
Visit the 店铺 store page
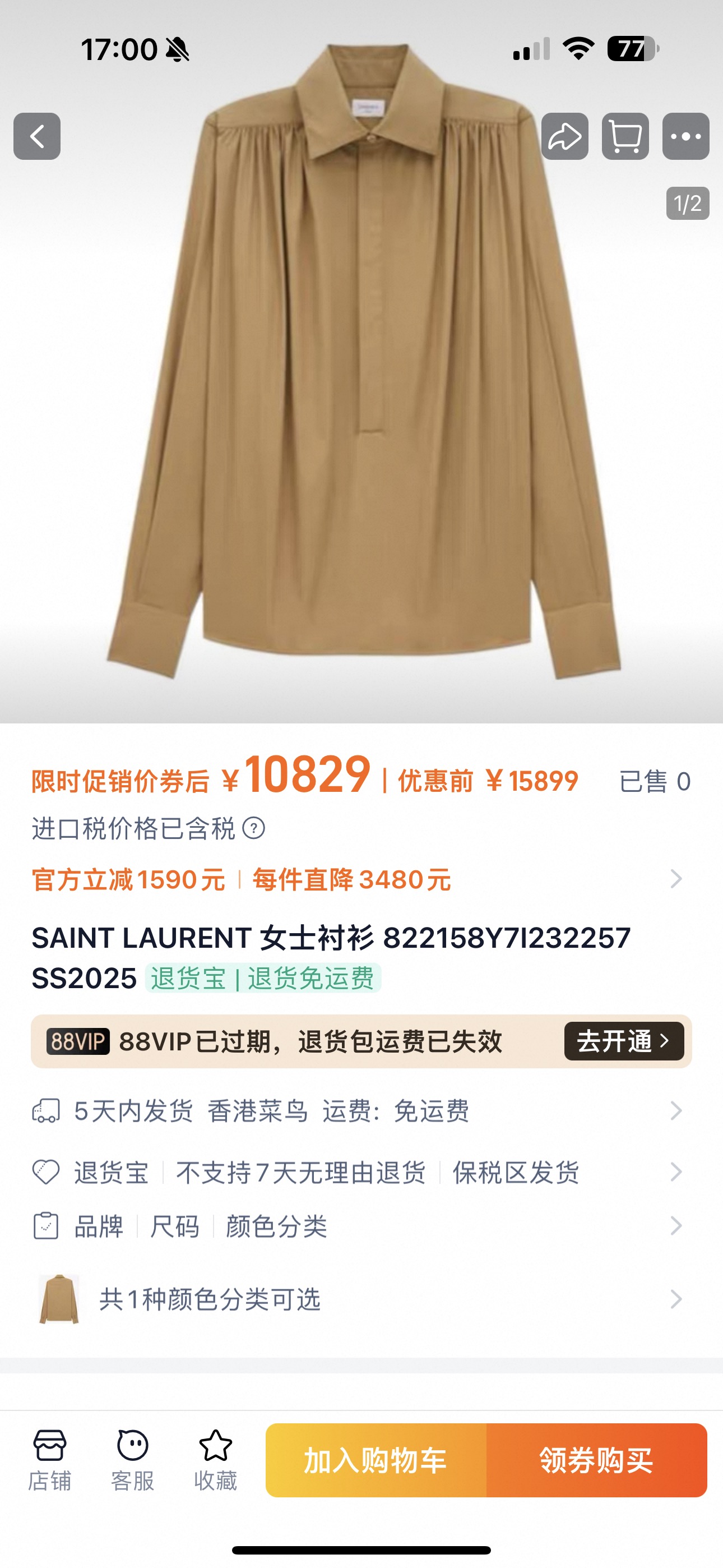50,1460
